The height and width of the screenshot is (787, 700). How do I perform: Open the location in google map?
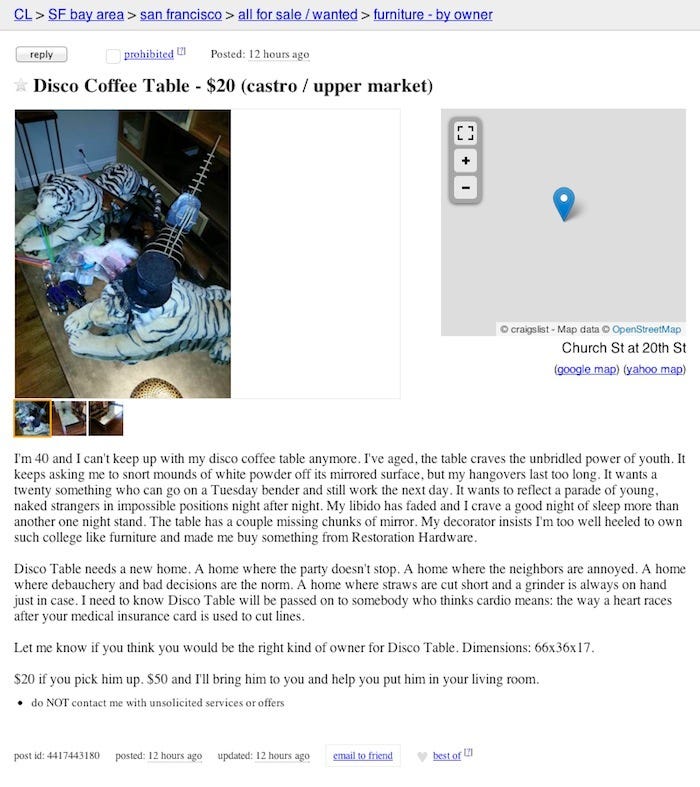[x=585, y=369]
